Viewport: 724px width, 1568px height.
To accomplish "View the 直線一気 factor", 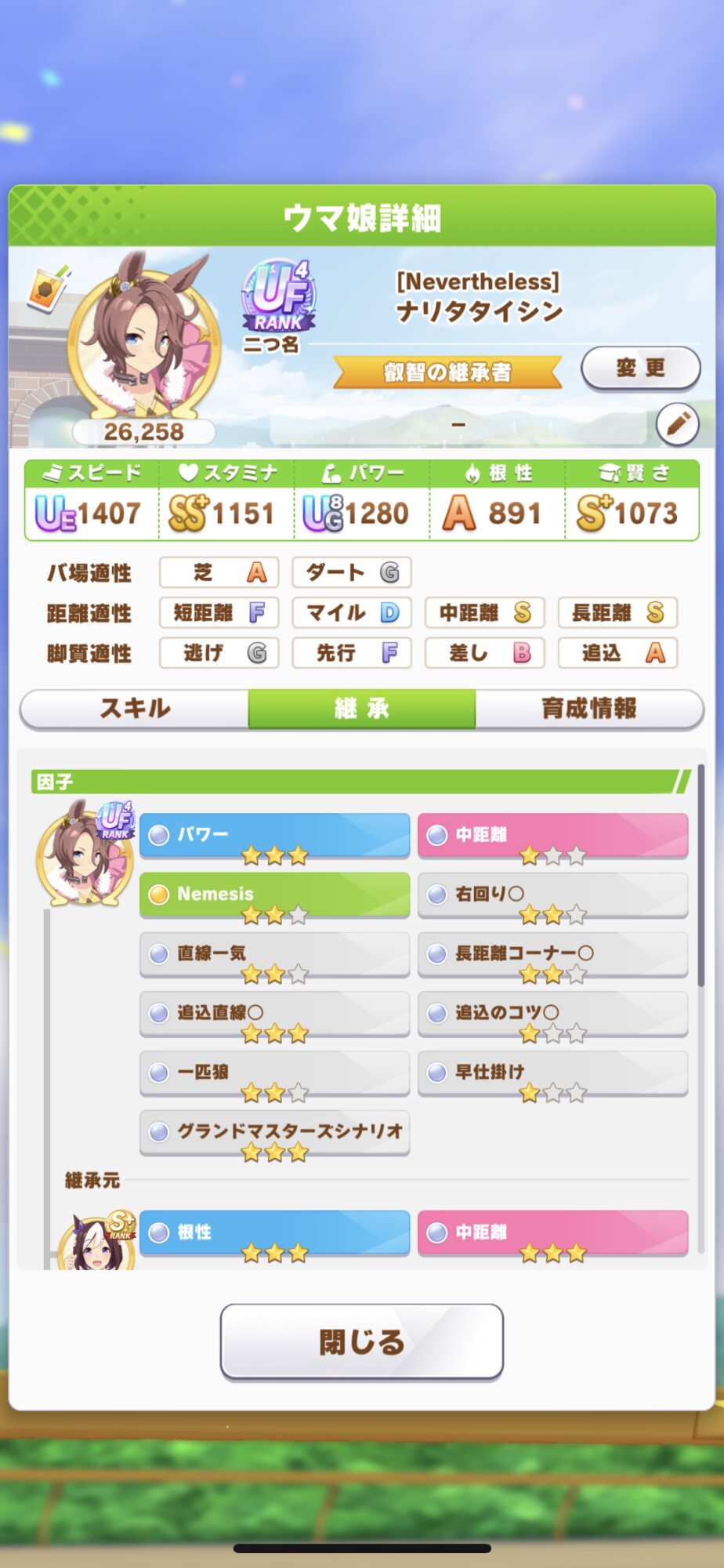I will pyautogui.click(x=274, y=954).
